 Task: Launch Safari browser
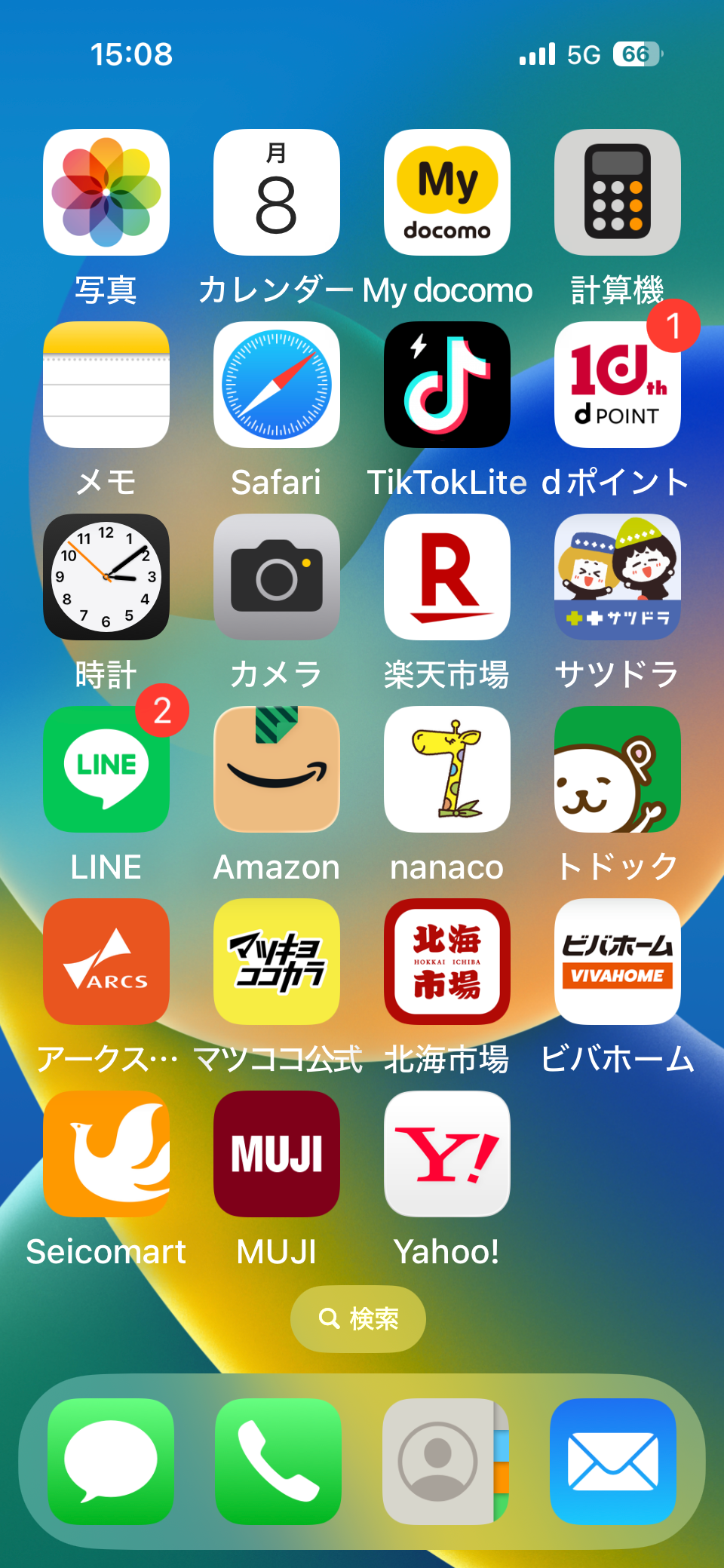tap(277, 385)
